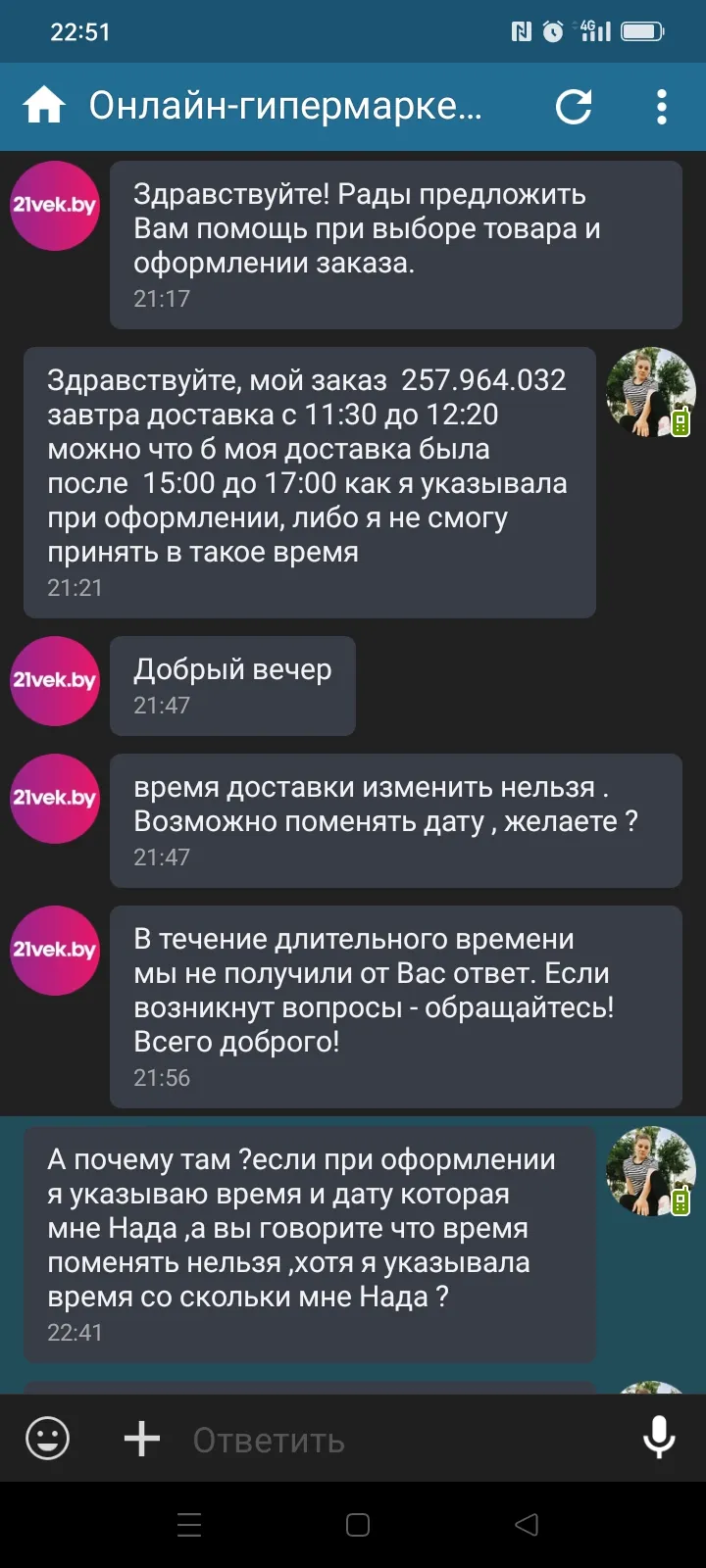The width and height of the screenshot is (706, 1568).
Task: Record a voice message with the microphone
Action: coord(659,1438)
